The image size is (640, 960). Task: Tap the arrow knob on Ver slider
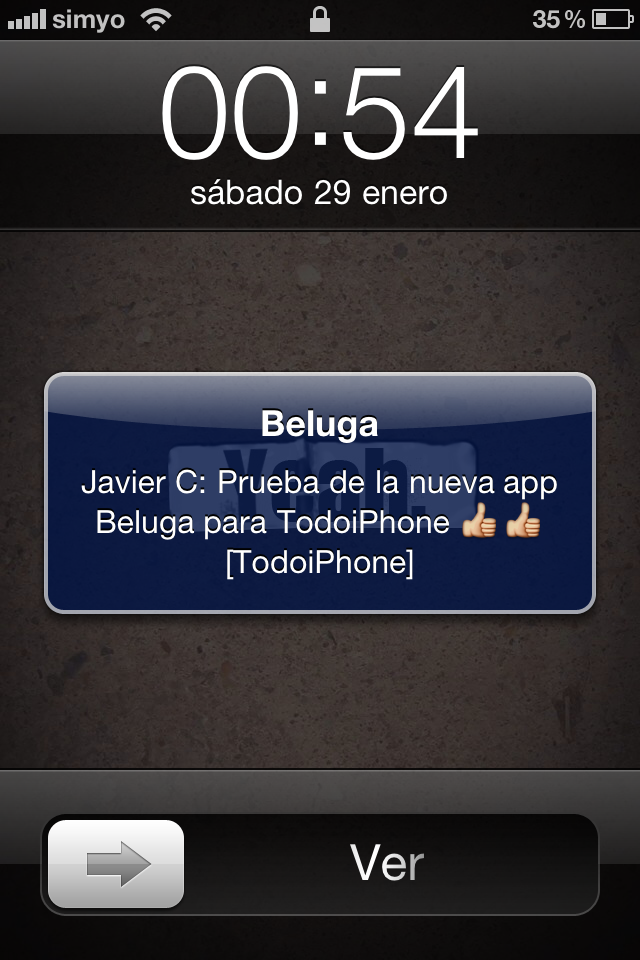(x=116, y=864)
